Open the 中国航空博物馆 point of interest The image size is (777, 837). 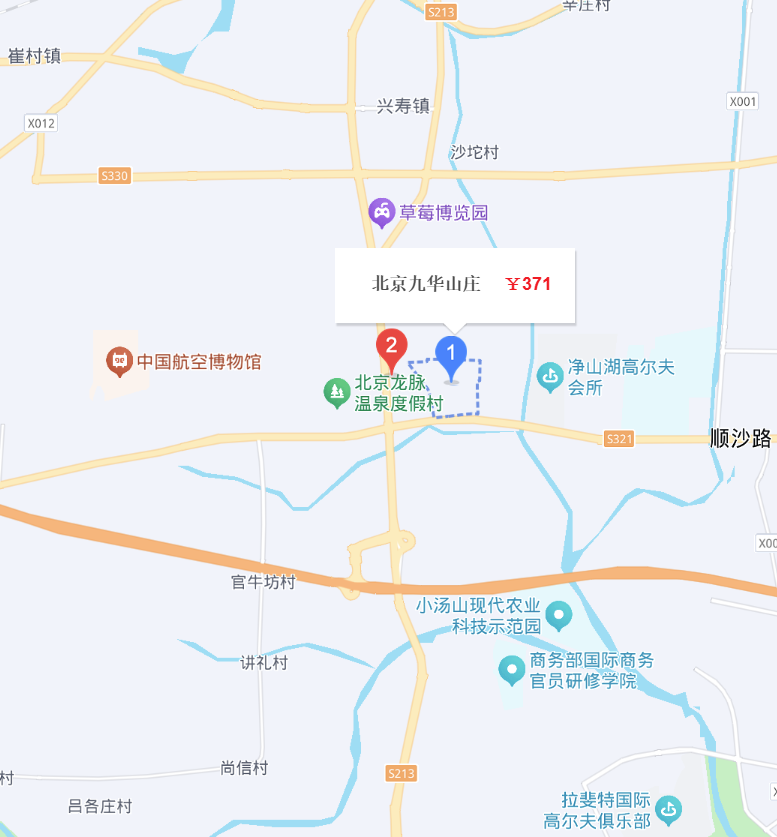pyautogui.click(x=120, y=362)
